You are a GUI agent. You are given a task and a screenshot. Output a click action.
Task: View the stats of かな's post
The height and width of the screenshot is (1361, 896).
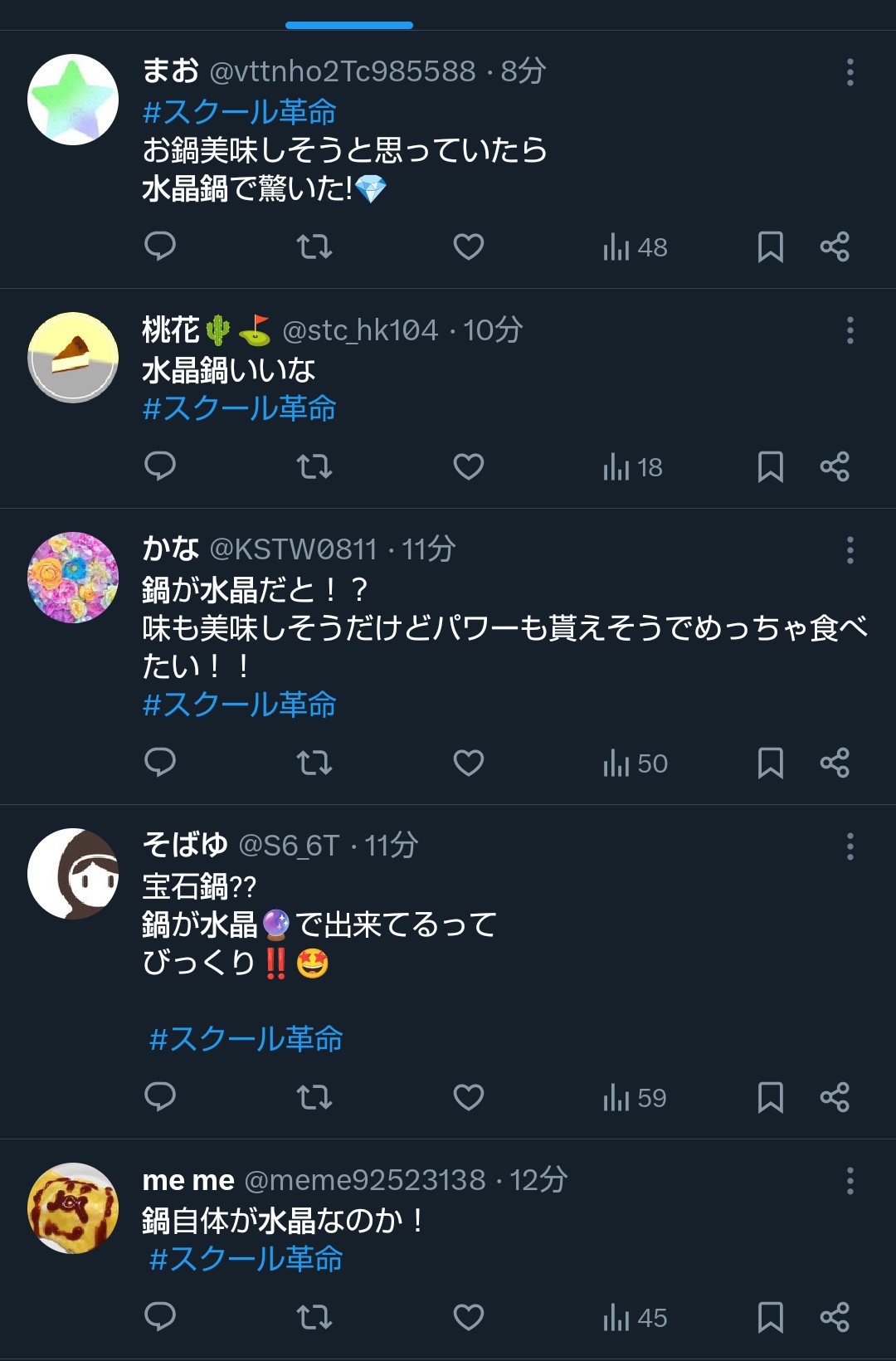(635, 763)
